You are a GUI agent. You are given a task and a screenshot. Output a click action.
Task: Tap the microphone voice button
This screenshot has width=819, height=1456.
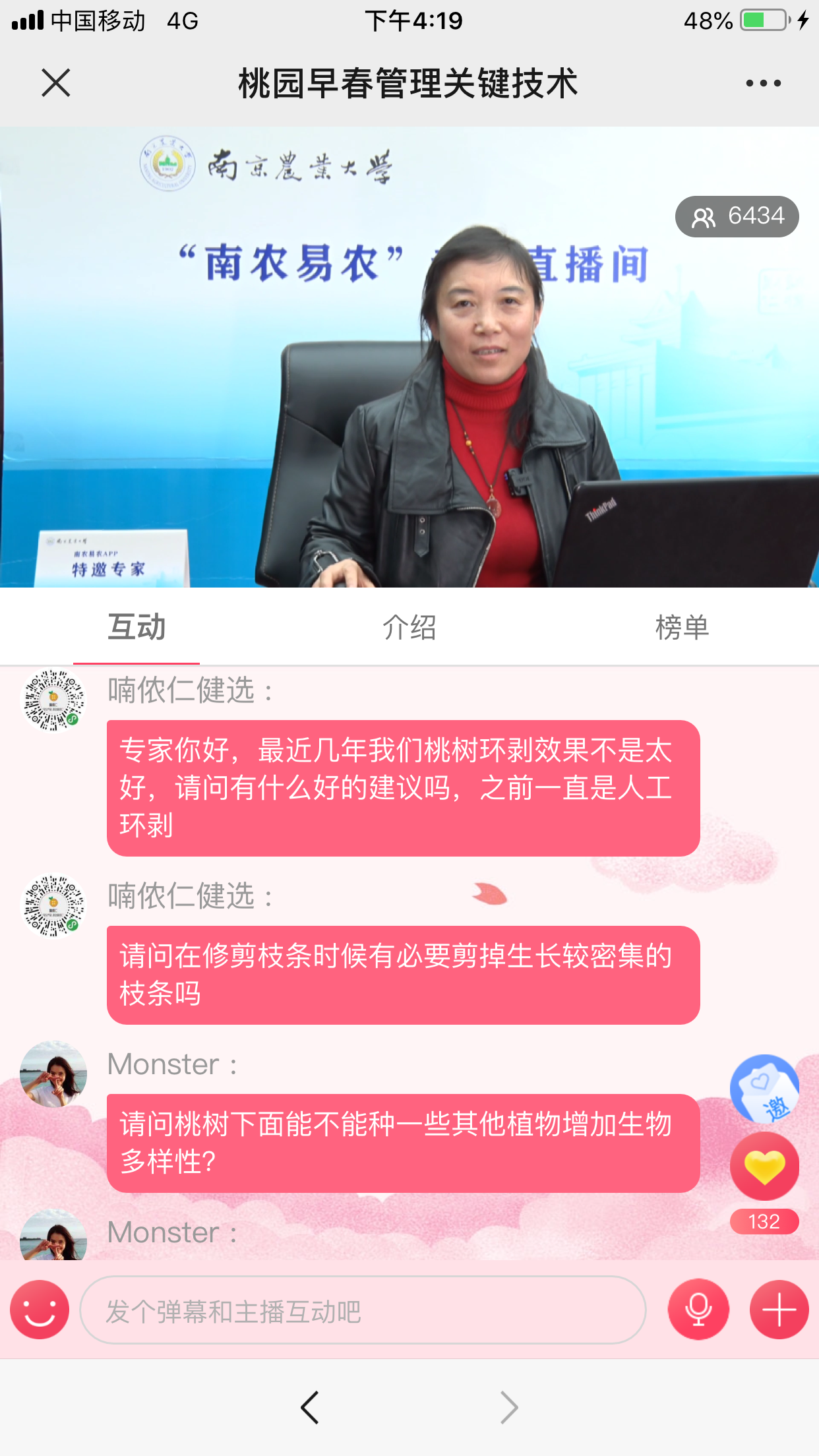[x=698, y=1310]
